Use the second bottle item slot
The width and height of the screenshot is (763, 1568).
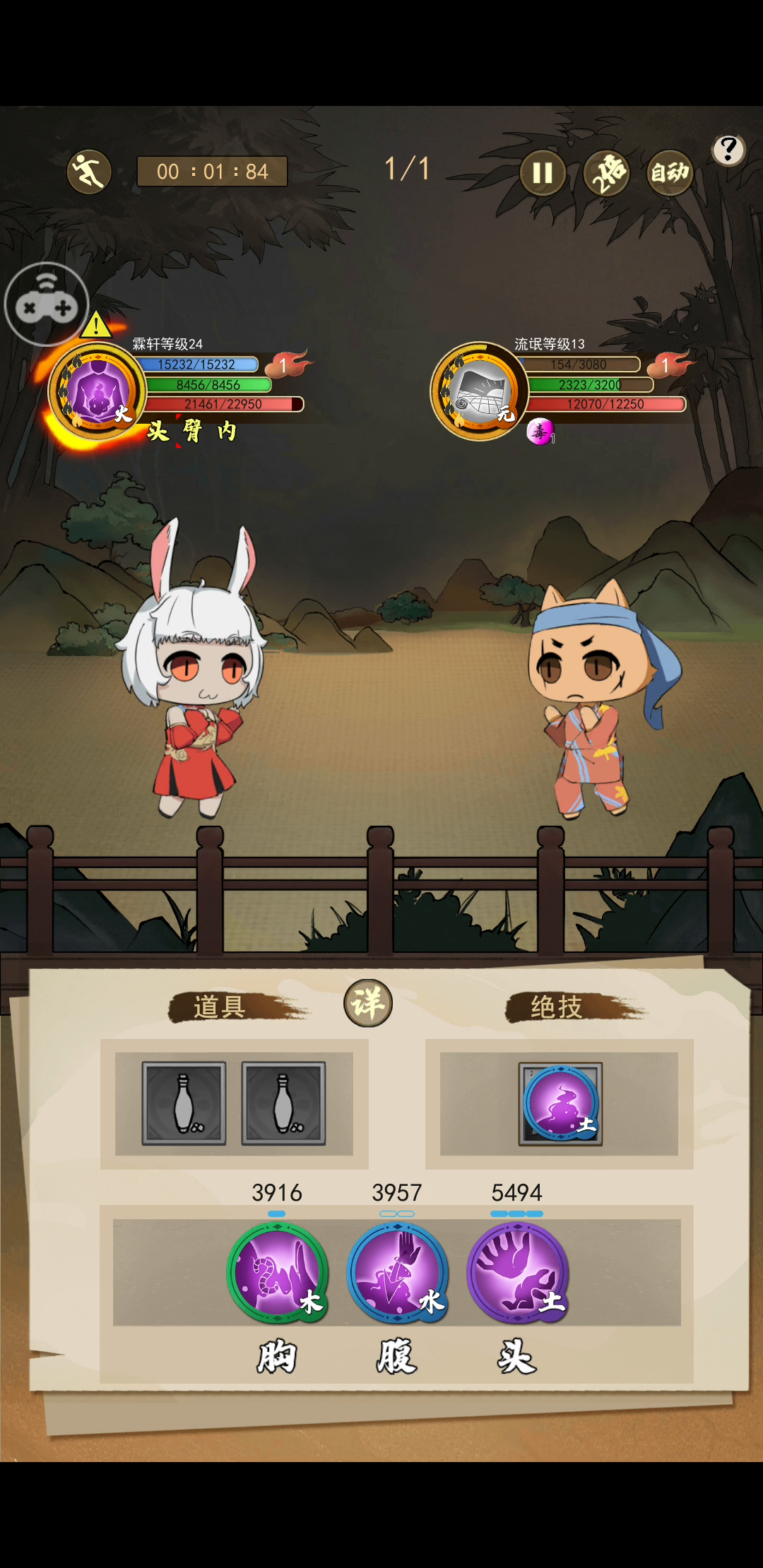283,1103
